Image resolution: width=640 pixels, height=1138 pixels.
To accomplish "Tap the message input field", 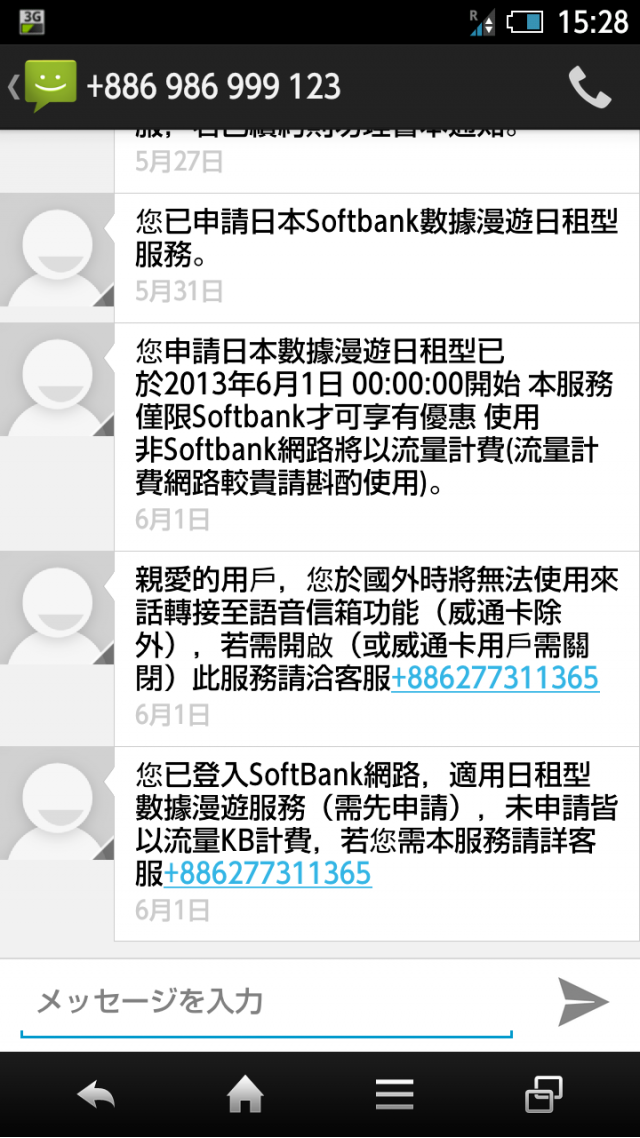I will pyautogui.click(x=266, y=1003).
